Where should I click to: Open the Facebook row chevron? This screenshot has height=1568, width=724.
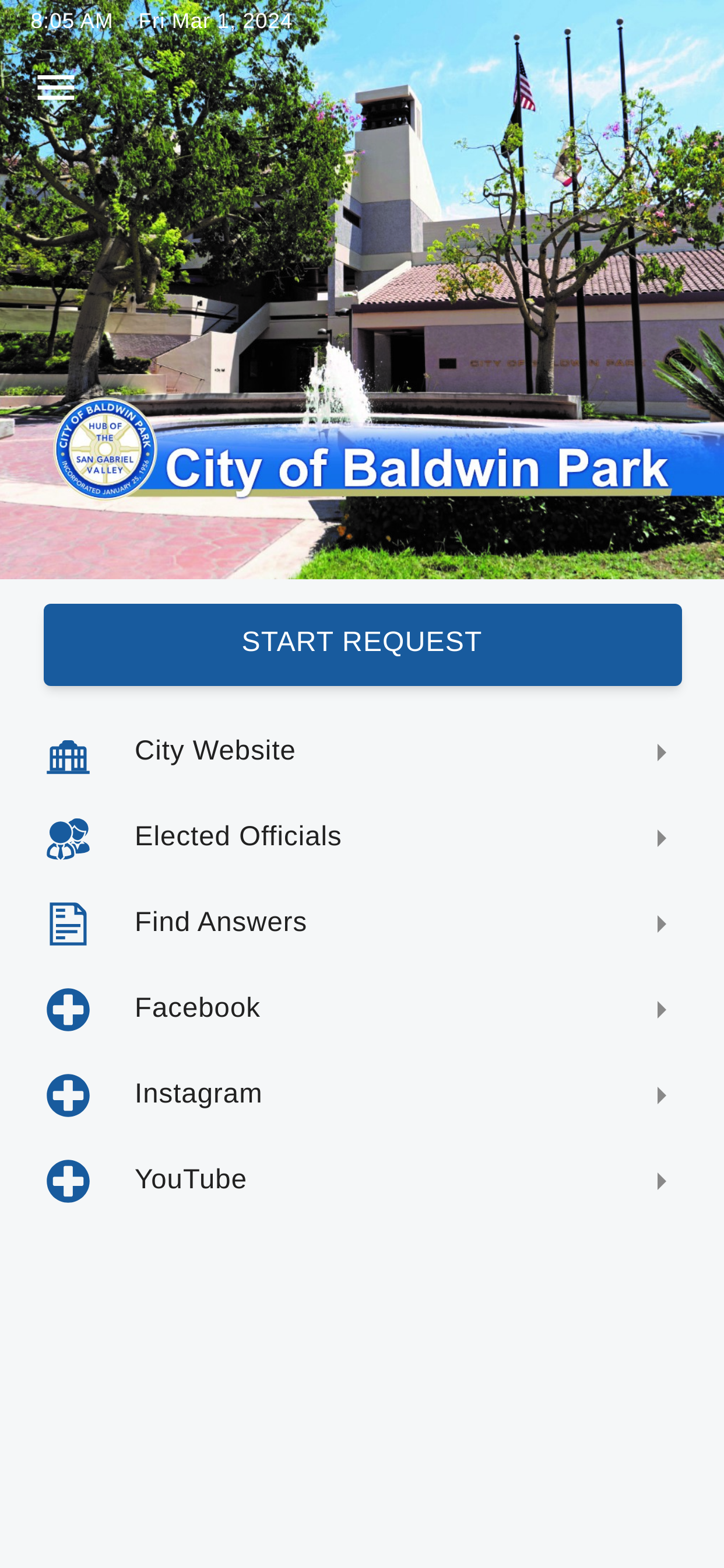[x=661, y=1009]
